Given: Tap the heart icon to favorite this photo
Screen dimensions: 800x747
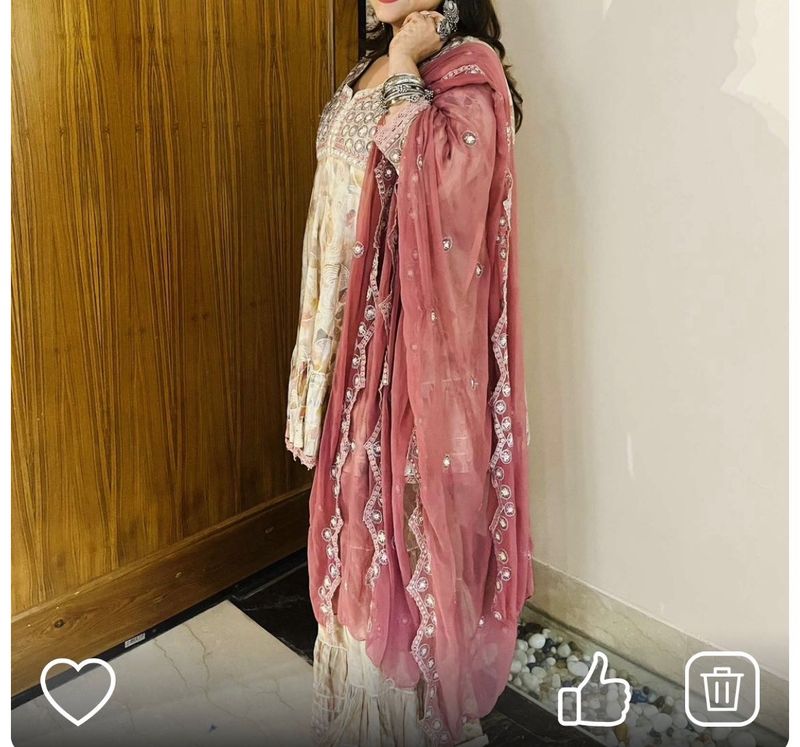Looking at the screenshot, I should coord(78,690).
